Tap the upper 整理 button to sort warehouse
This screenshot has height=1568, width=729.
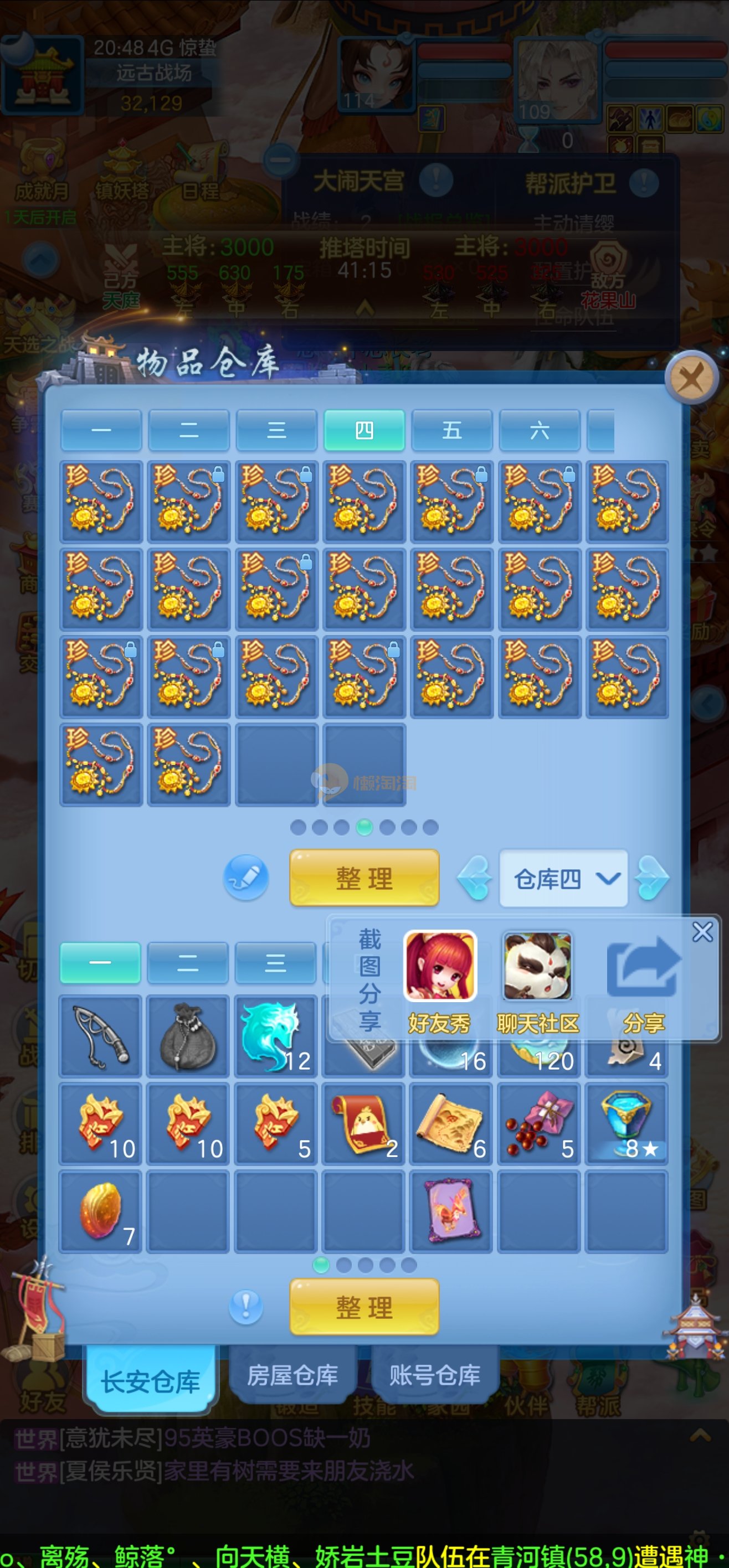(x=364, y=878)
